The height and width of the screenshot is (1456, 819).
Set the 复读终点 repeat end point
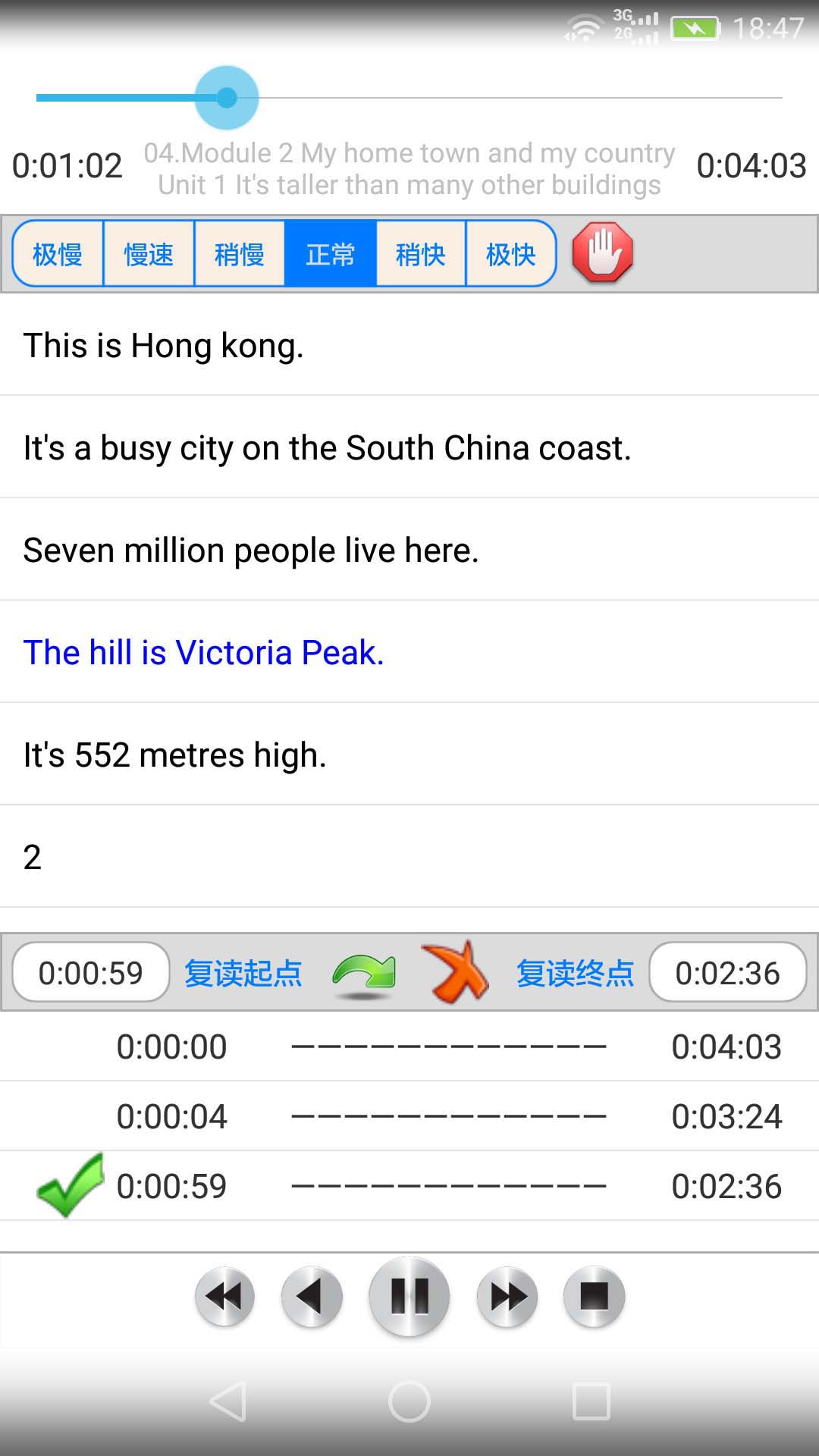coord(575,973)
